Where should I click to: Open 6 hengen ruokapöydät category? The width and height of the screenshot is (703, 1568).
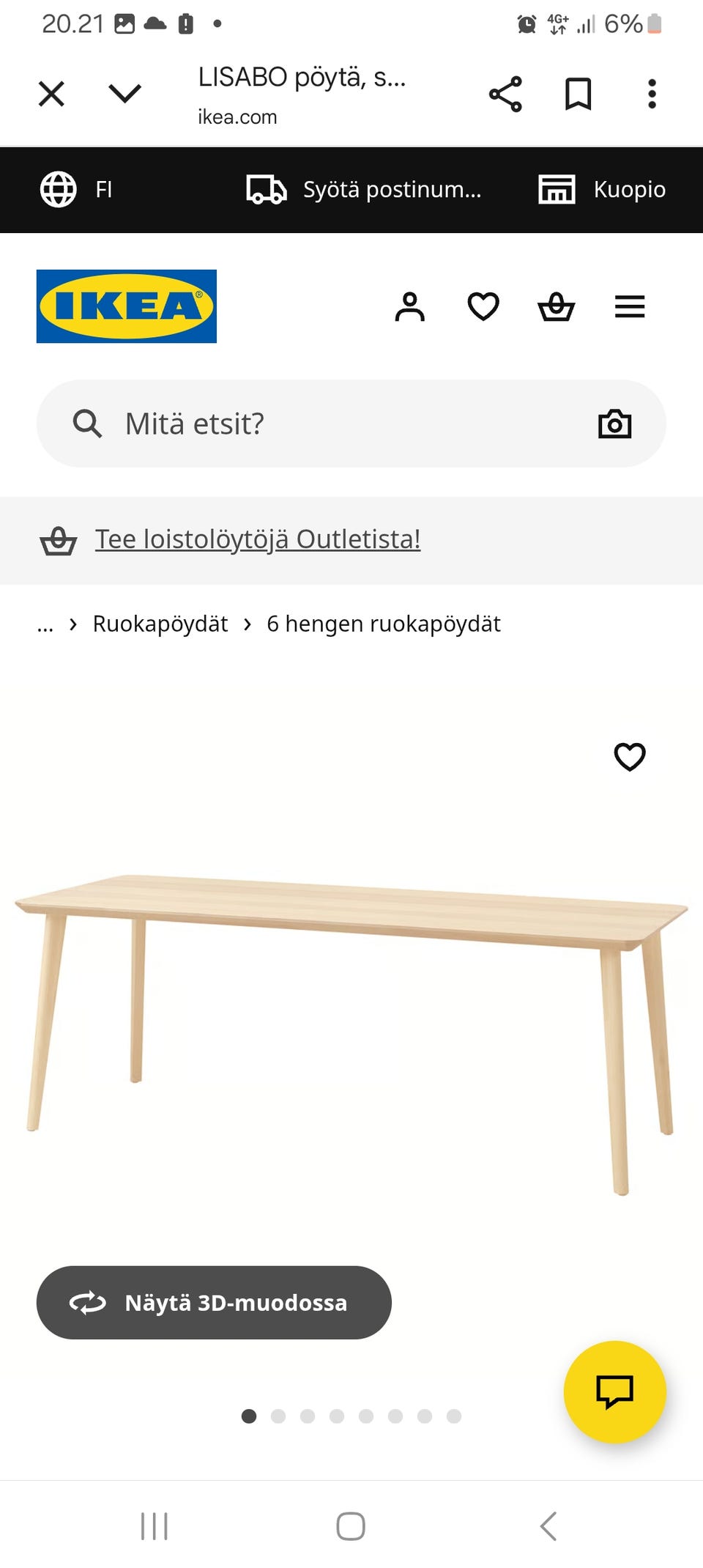pyautogui.click(x=383, y=624)
